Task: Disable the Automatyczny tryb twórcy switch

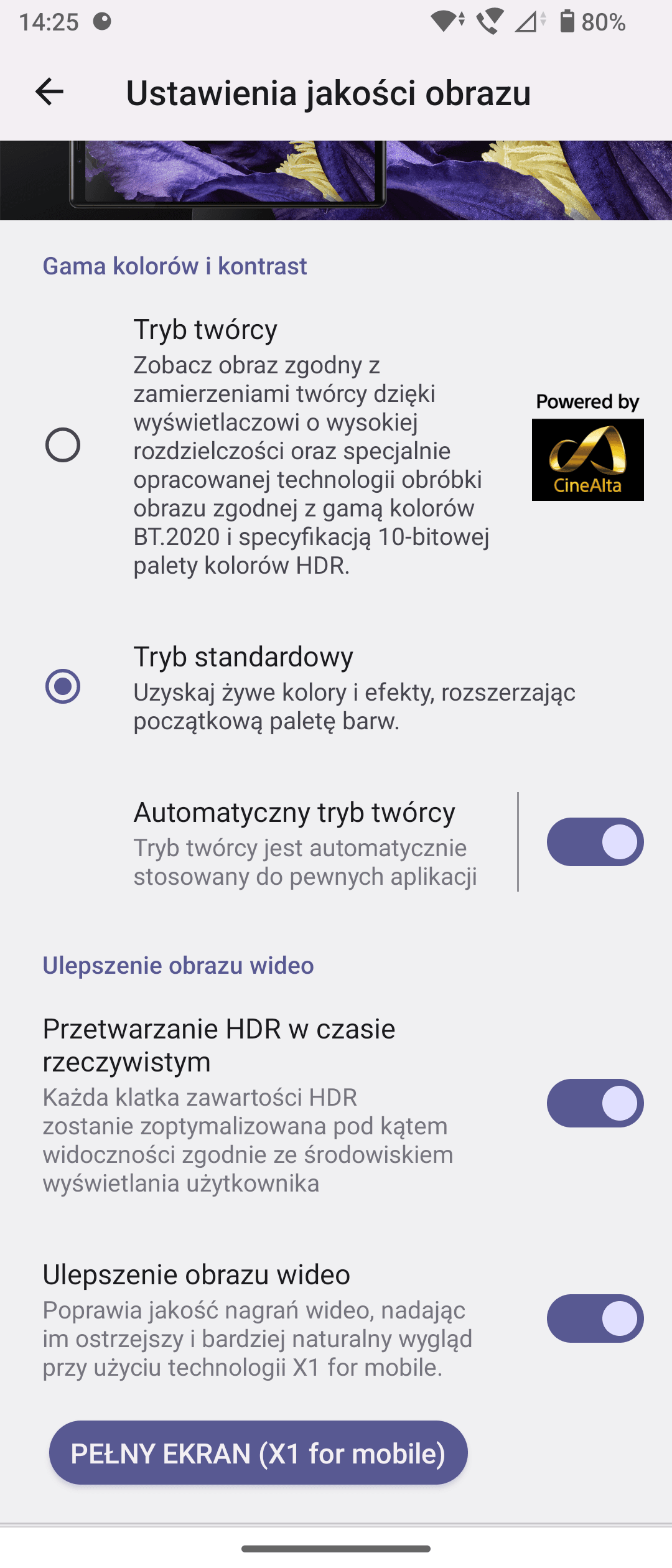Action: 595,842
